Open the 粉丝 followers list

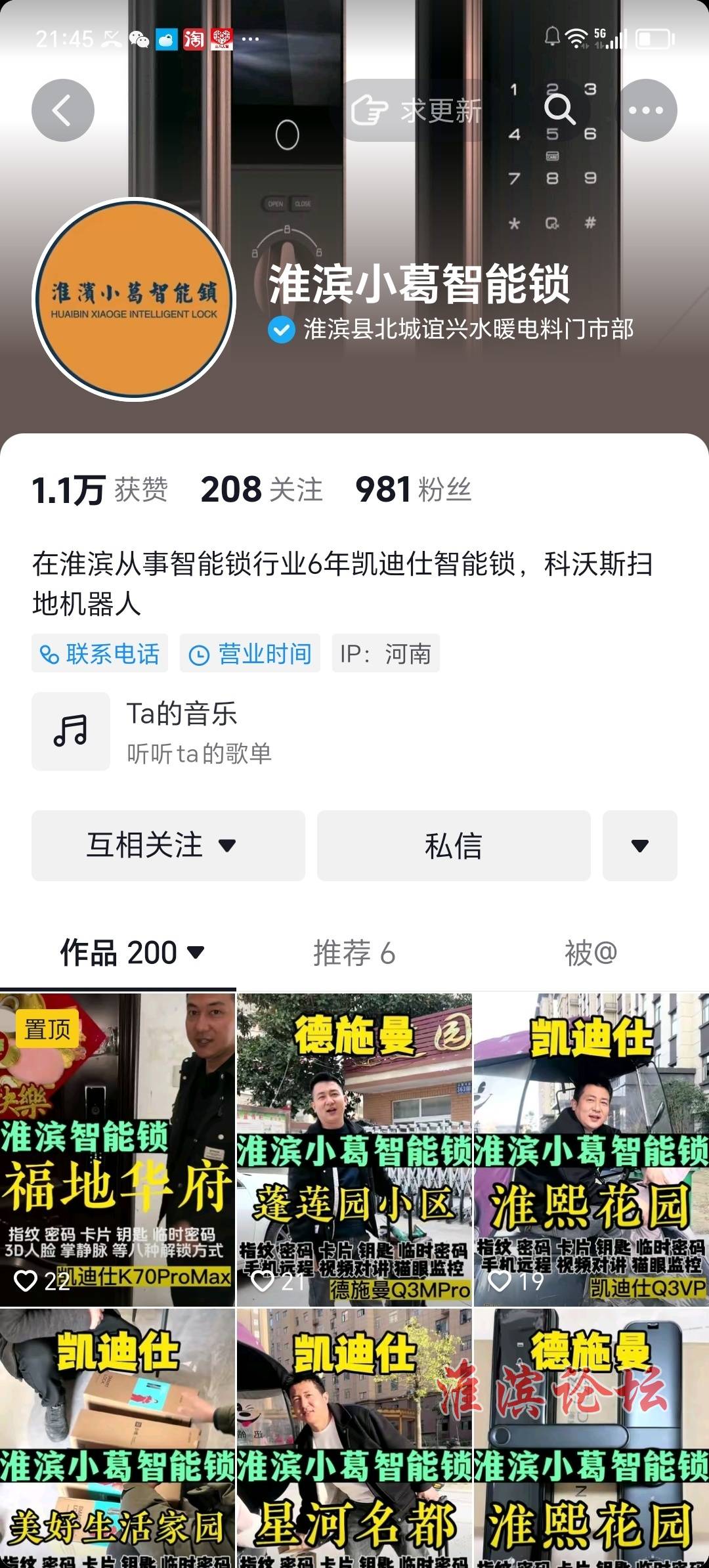point(413,490)
